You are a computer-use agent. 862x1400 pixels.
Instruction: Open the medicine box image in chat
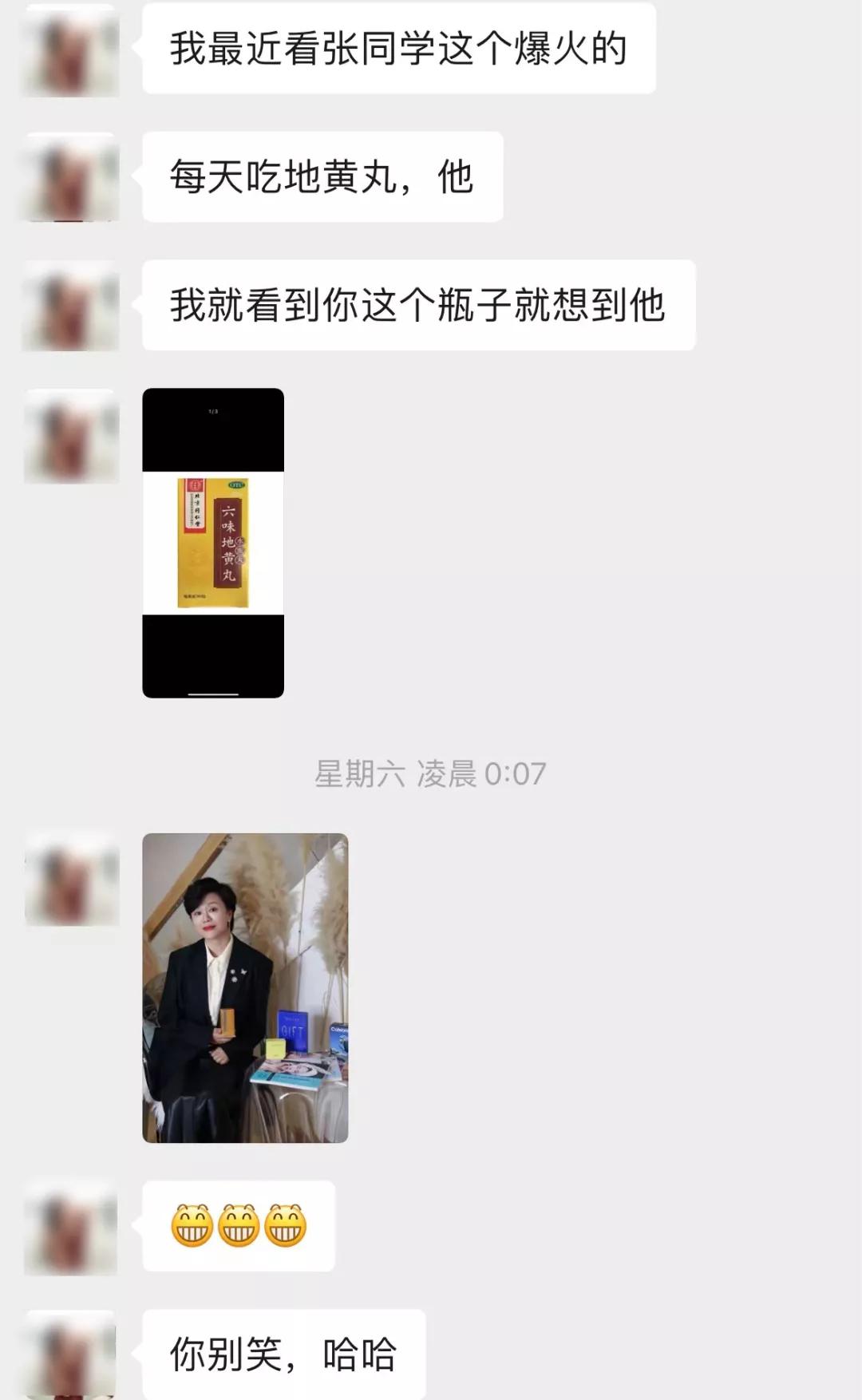tap(213, 543)
